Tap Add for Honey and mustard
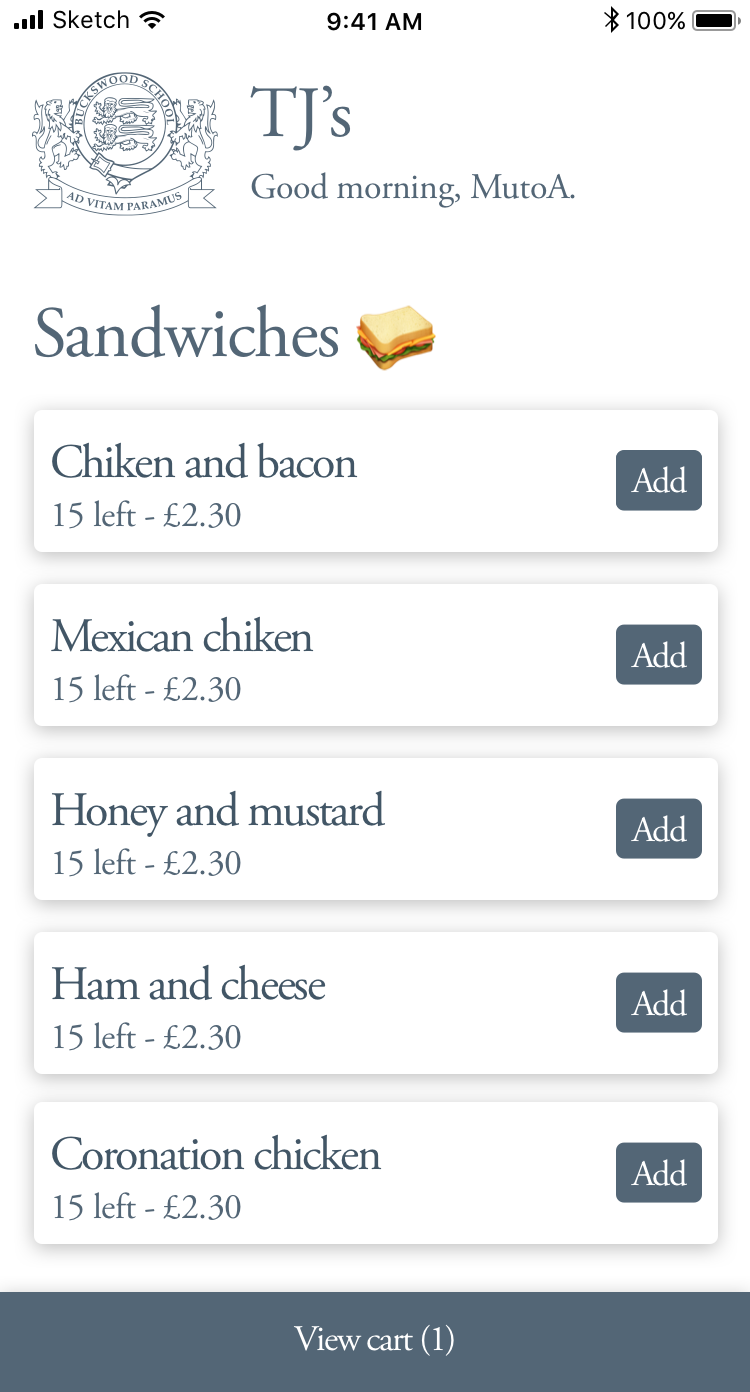Image resolution: width=750 pixels, height=1392 pixels. [x=658, y=829]
